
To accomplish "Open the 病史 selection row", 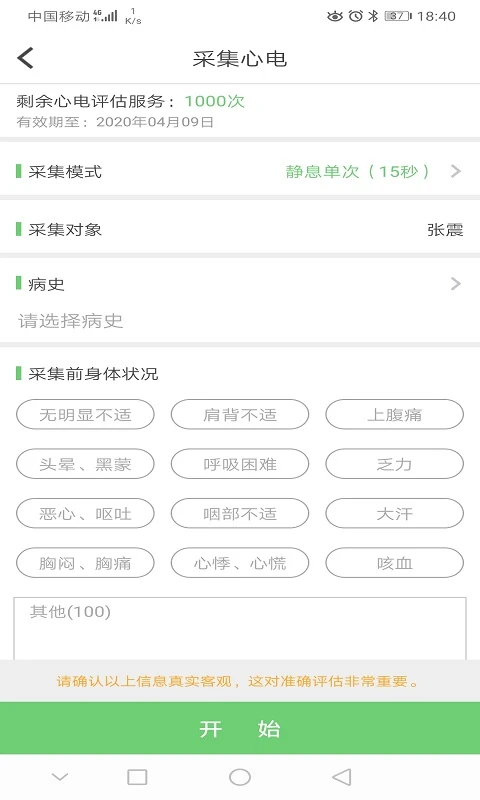I will tap(240, 300).
